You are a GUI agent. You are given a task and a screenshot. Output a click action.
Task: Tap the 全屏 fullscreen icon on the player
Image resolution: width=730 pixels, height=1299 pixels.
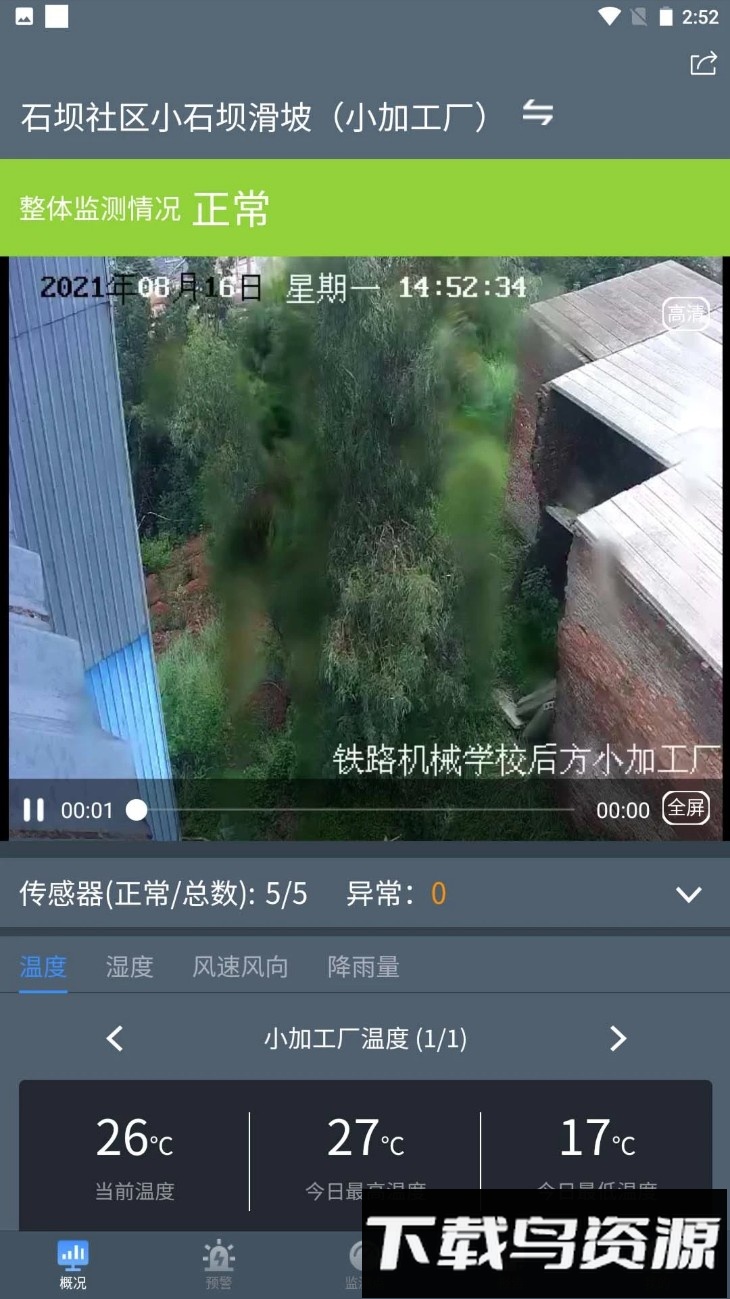[687, 808]
